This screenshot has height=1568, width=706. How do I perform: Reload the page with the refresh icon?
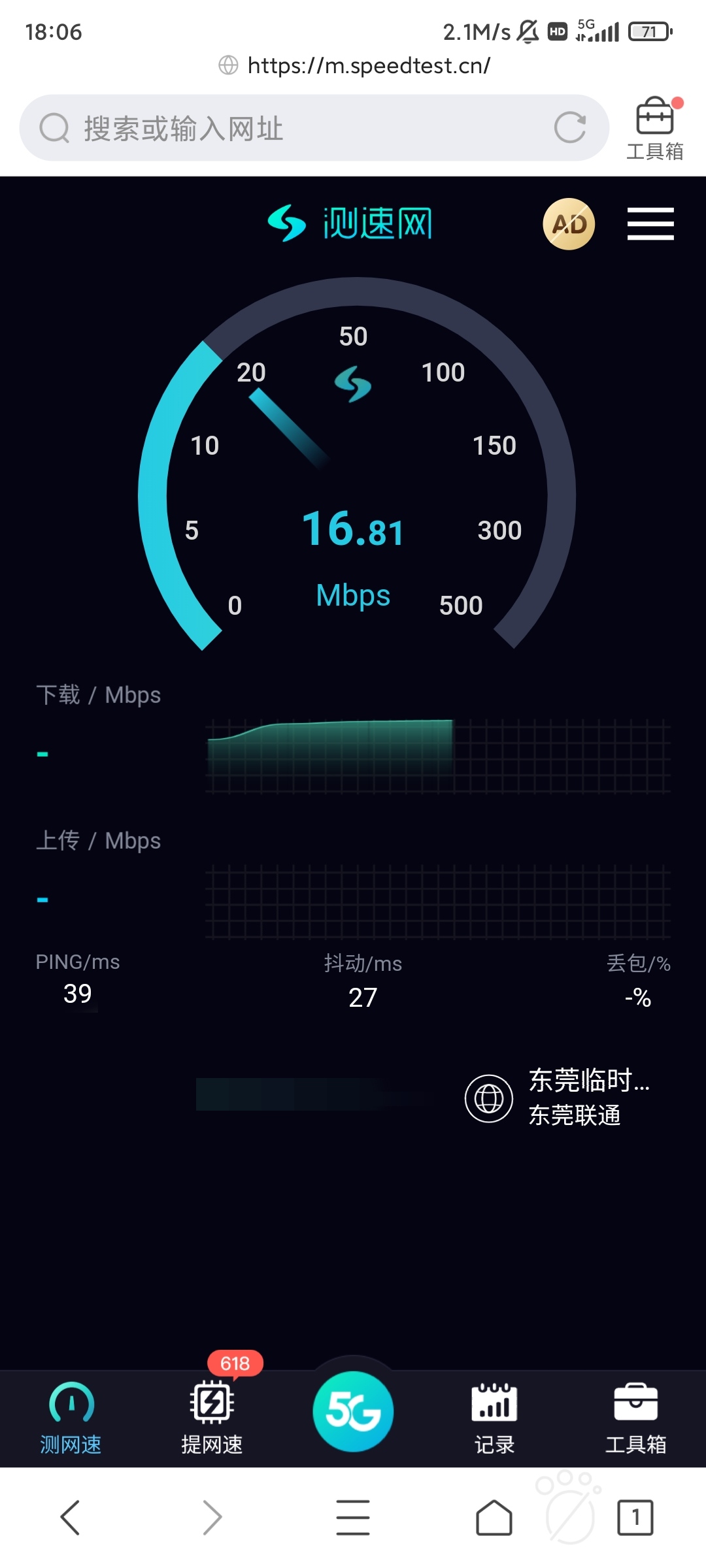570,127
